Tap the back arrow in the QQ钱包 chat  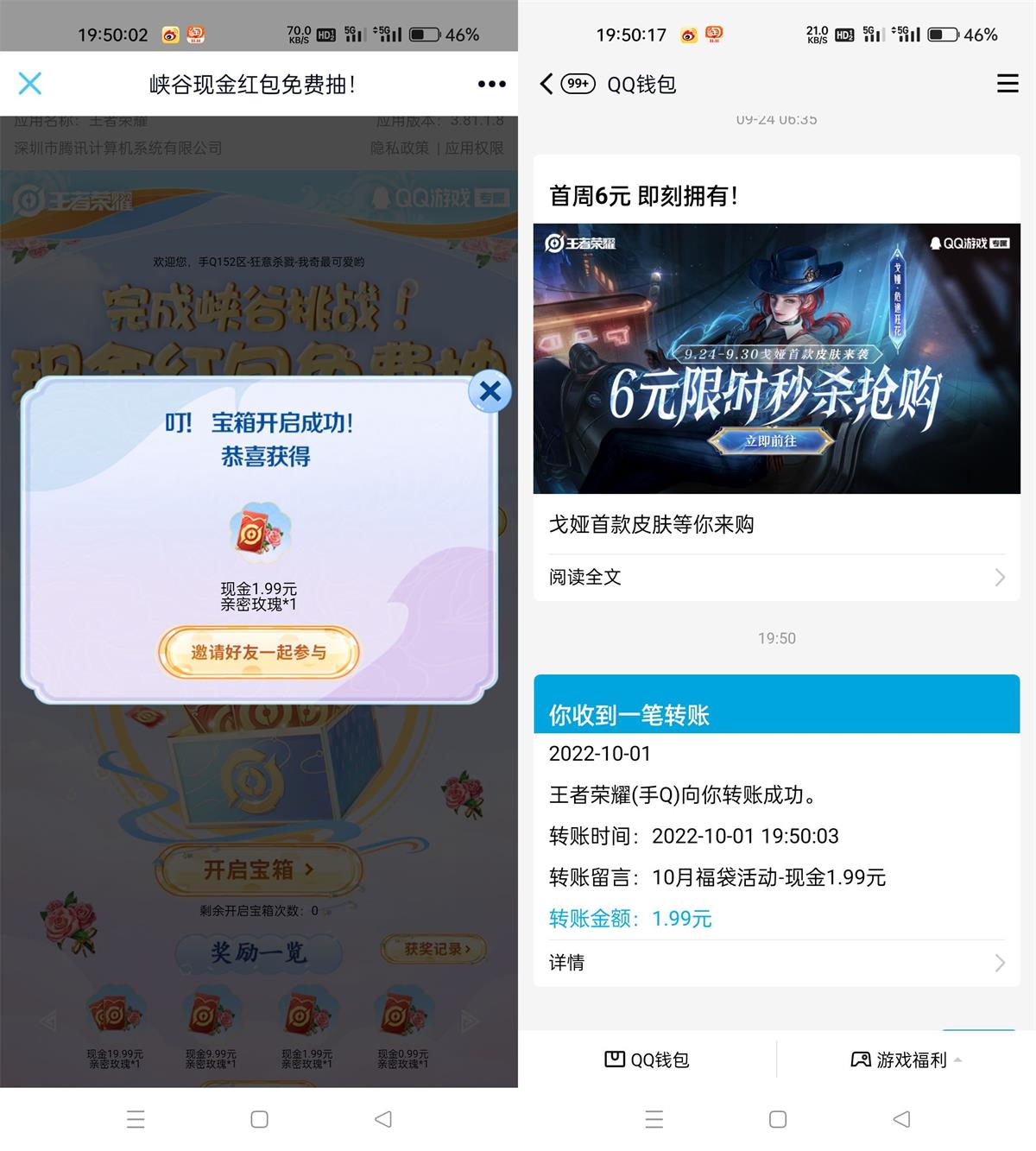tap(545, 84)
